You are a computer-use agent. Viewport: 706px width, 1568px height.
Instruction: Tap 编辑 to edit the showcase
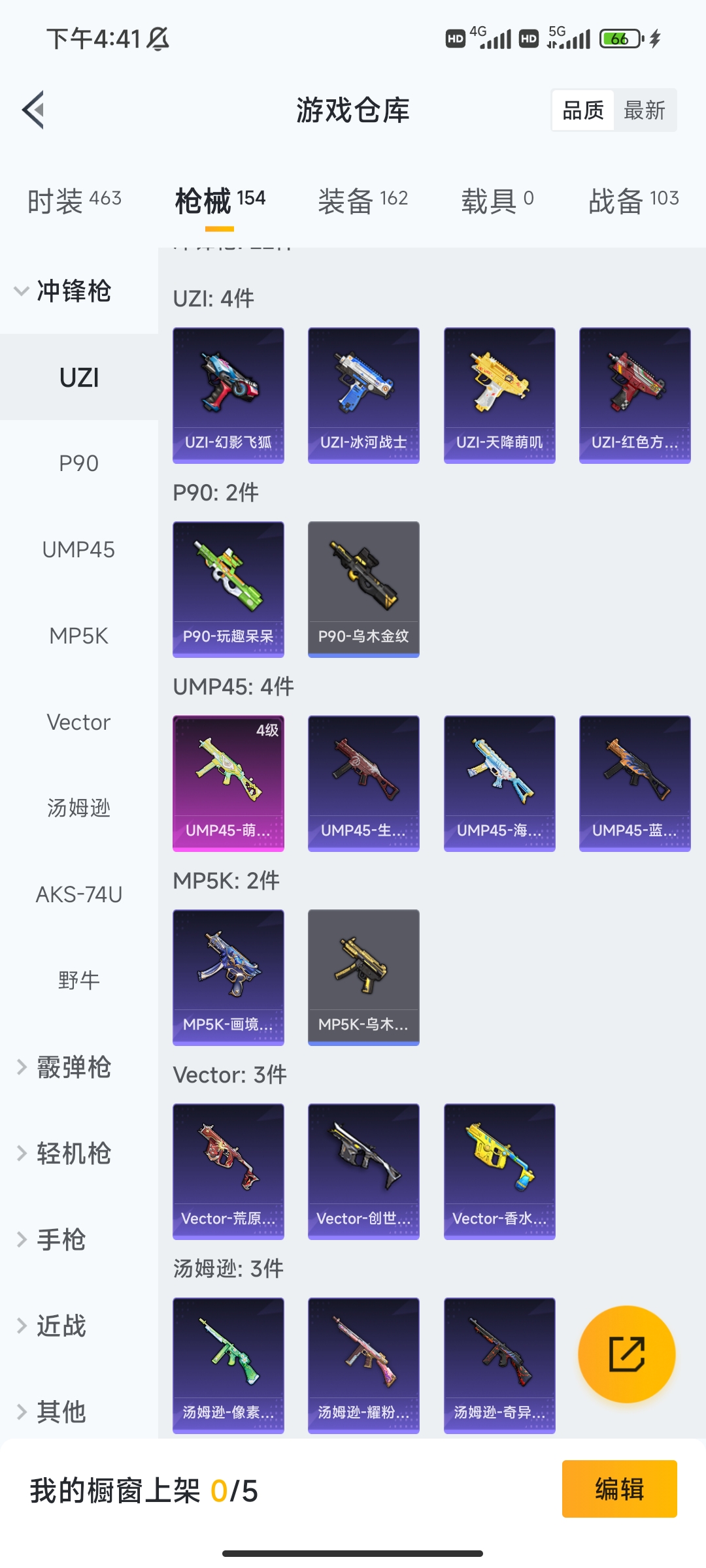click(x=619, y=1489)
